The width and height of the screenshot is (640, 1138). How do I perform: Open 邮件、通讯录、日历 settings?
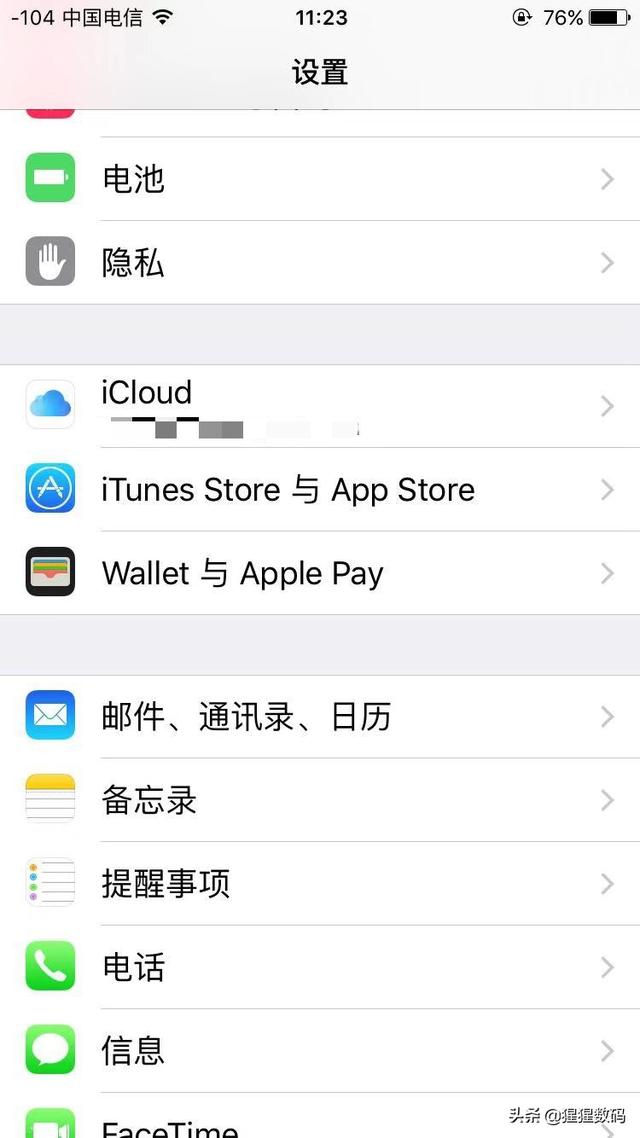320,716
